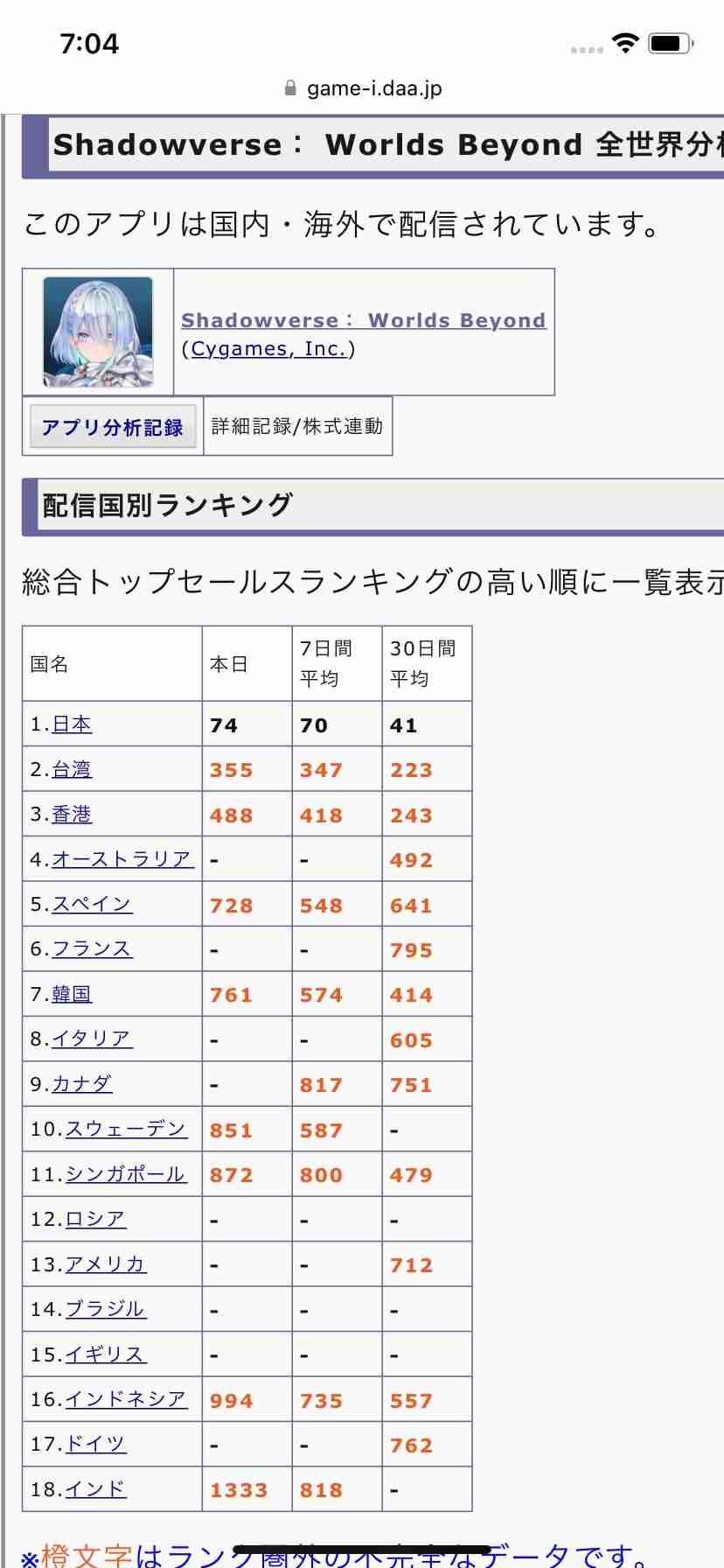Open the ドイツ country link
The height and width of the screenshot is (1568, 724).
(96, 1445)
